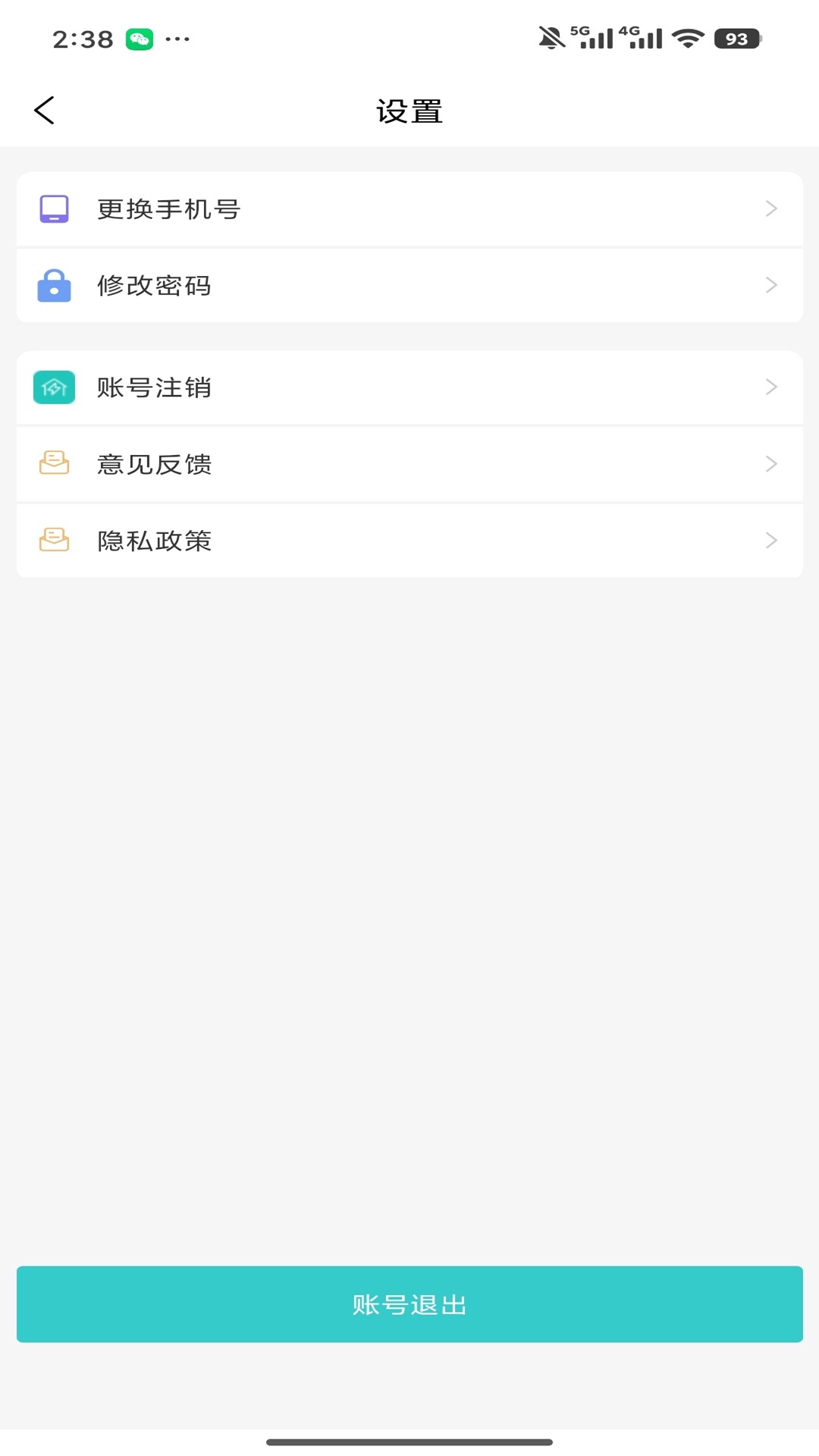Click the feedback tray icon beside 意见反馈

53,464
